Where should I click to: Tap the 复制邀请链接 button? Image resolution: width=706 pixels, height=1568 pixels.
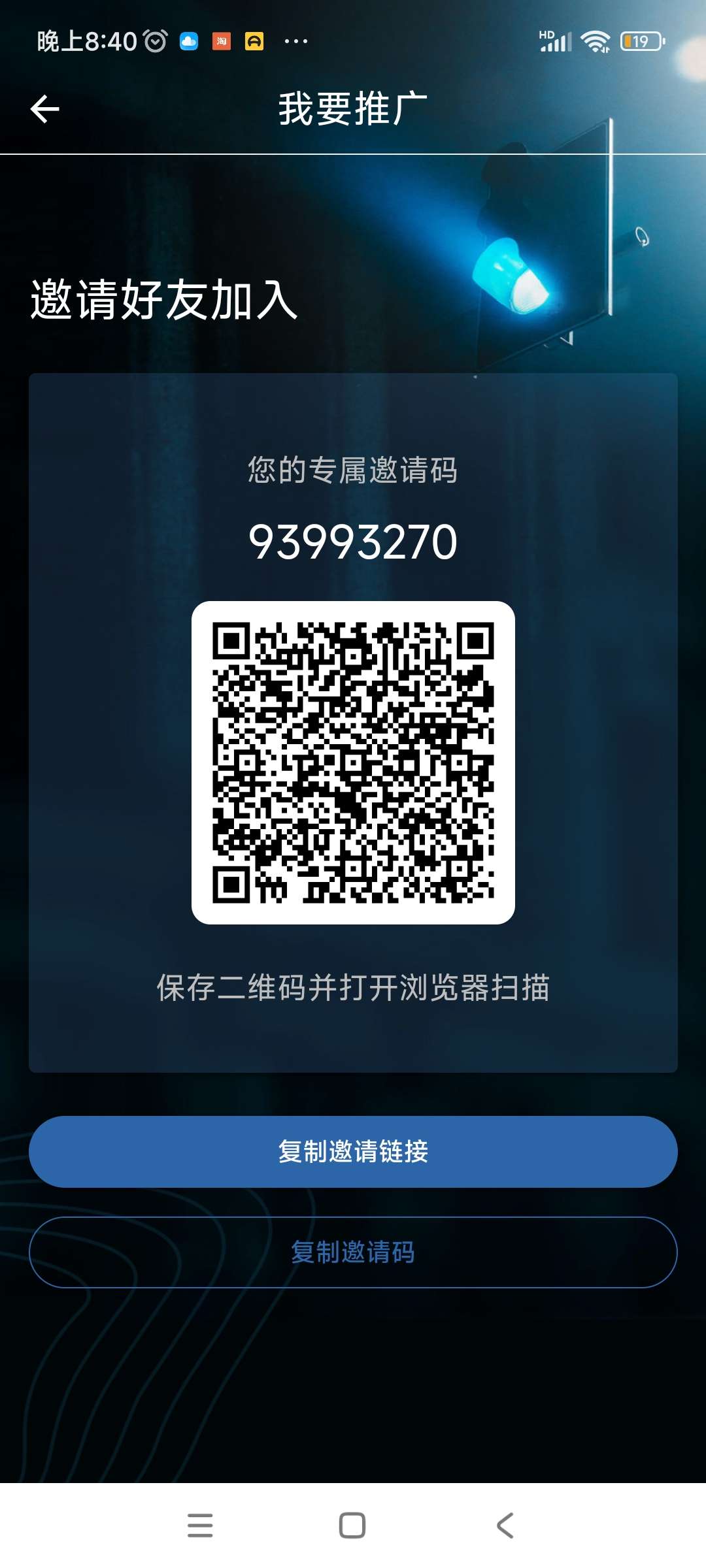click(353, 1151)
